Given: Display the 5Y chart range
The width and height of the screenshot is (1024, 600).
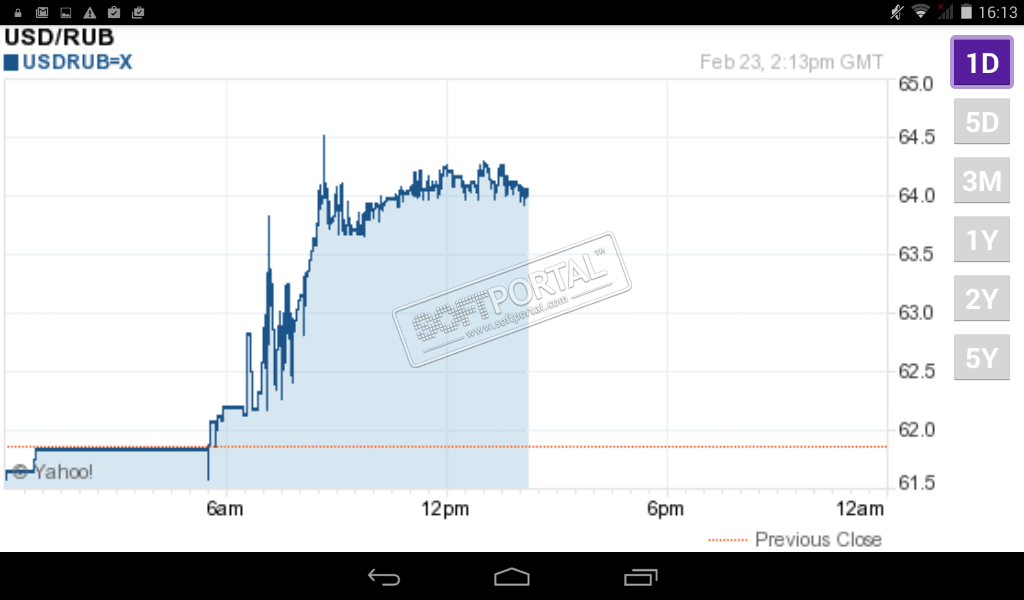Looking at the screenshot, I should 981,358.
